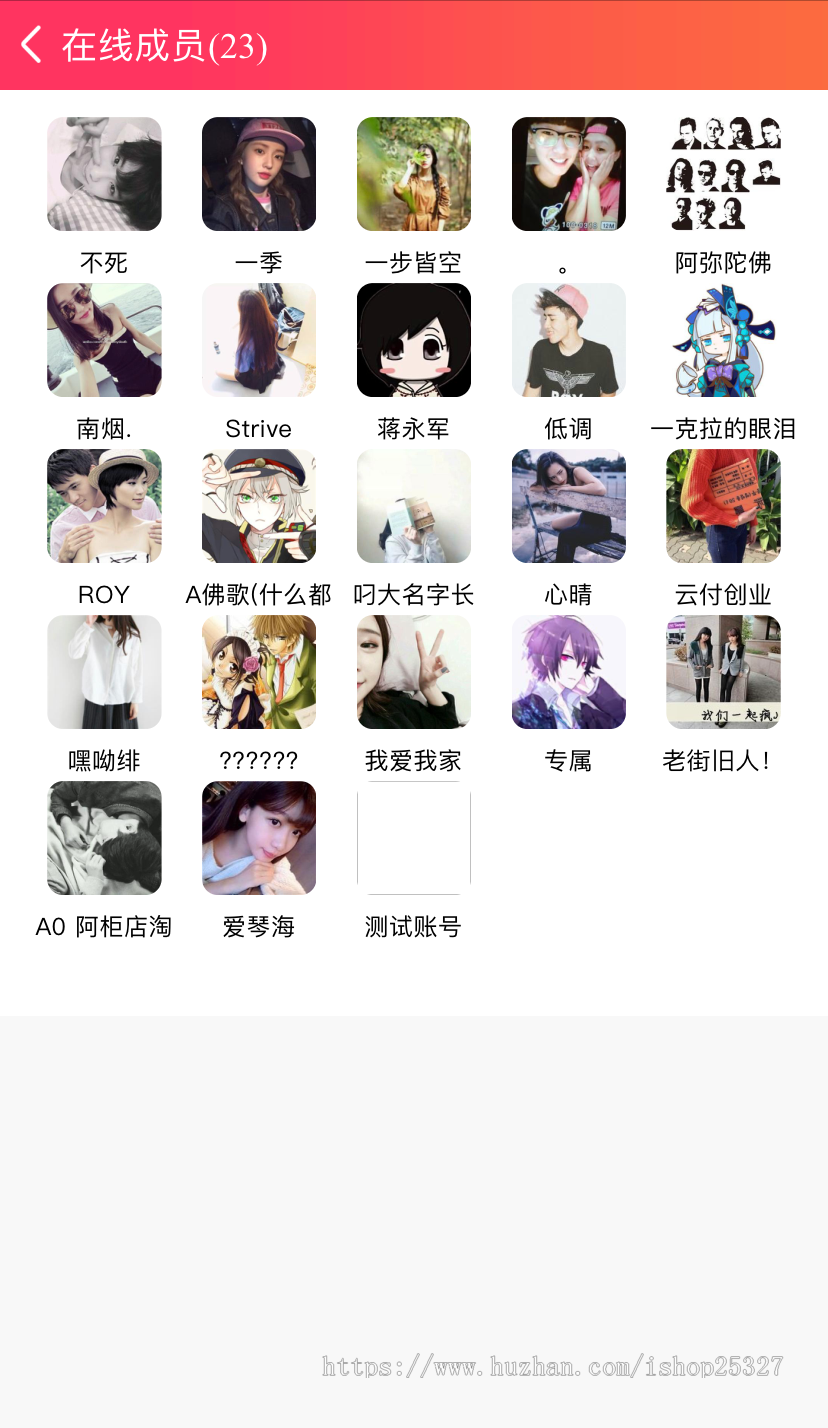View 专属's purple-haired anime avatar
Viewport: 828px width, 1428px height.
(568, 671)
